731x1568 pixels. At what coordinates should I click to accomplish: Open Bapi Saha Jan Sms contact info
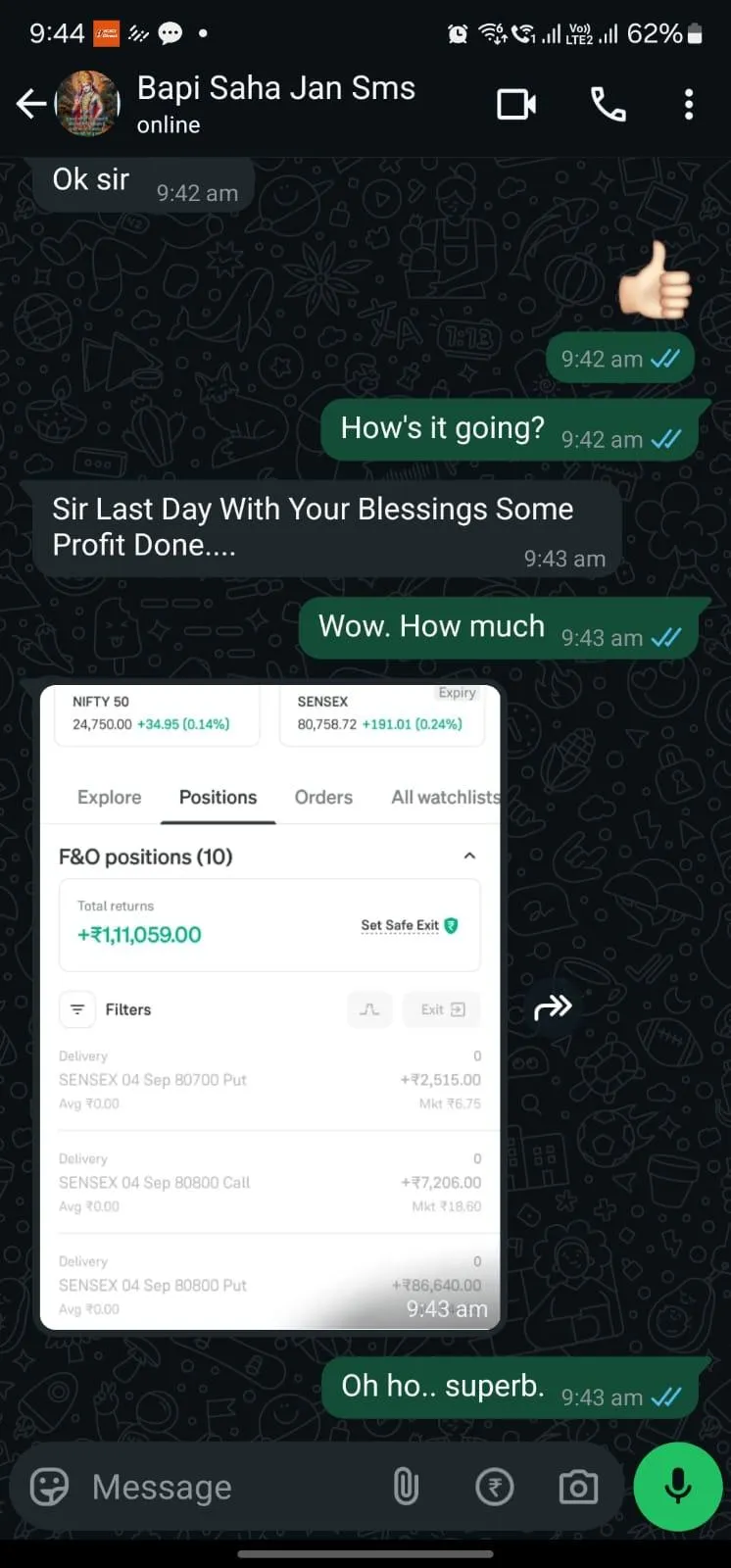pyautogui.click(x=275, y=103)
